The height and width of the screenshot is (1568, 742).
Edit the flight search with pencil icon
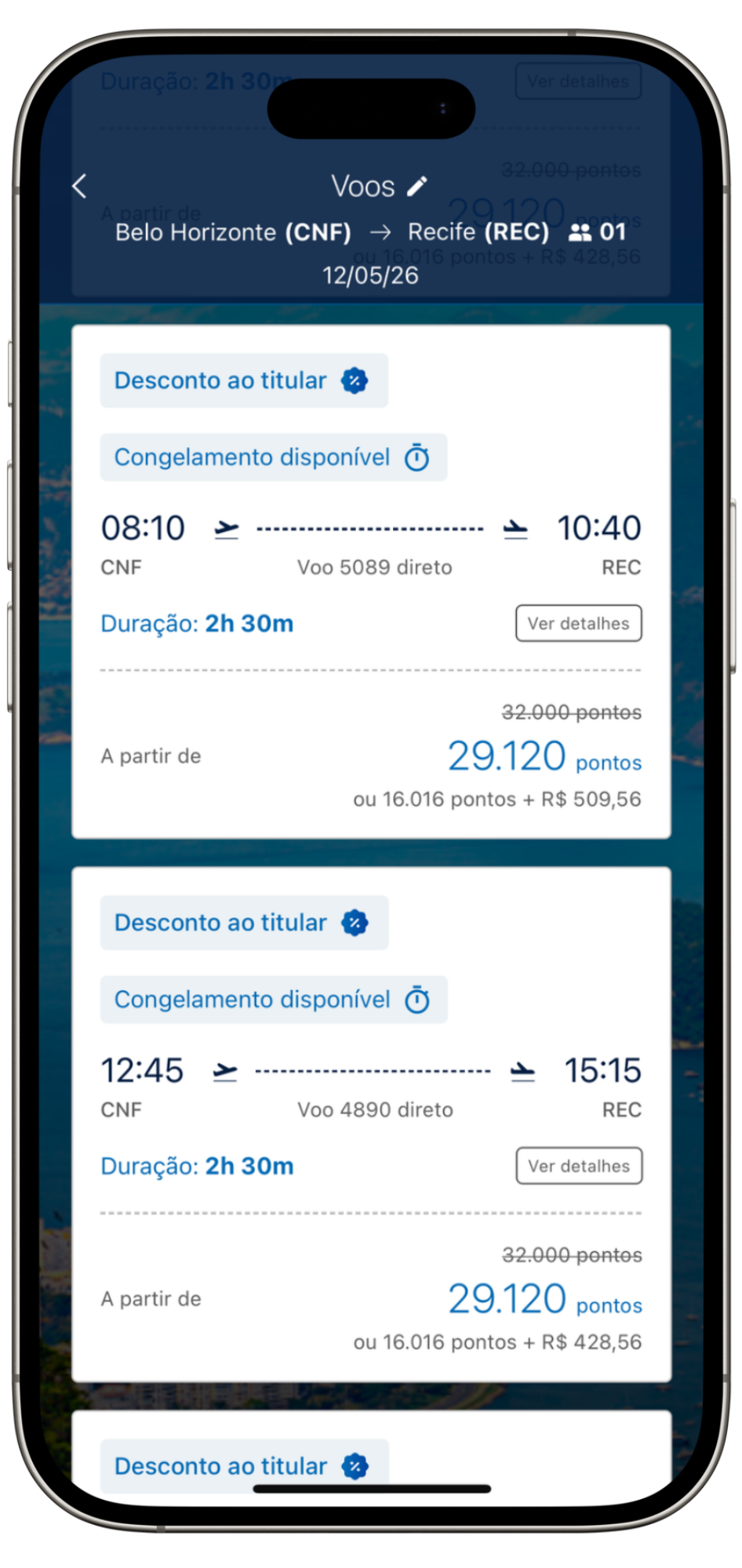coord(417,187)
